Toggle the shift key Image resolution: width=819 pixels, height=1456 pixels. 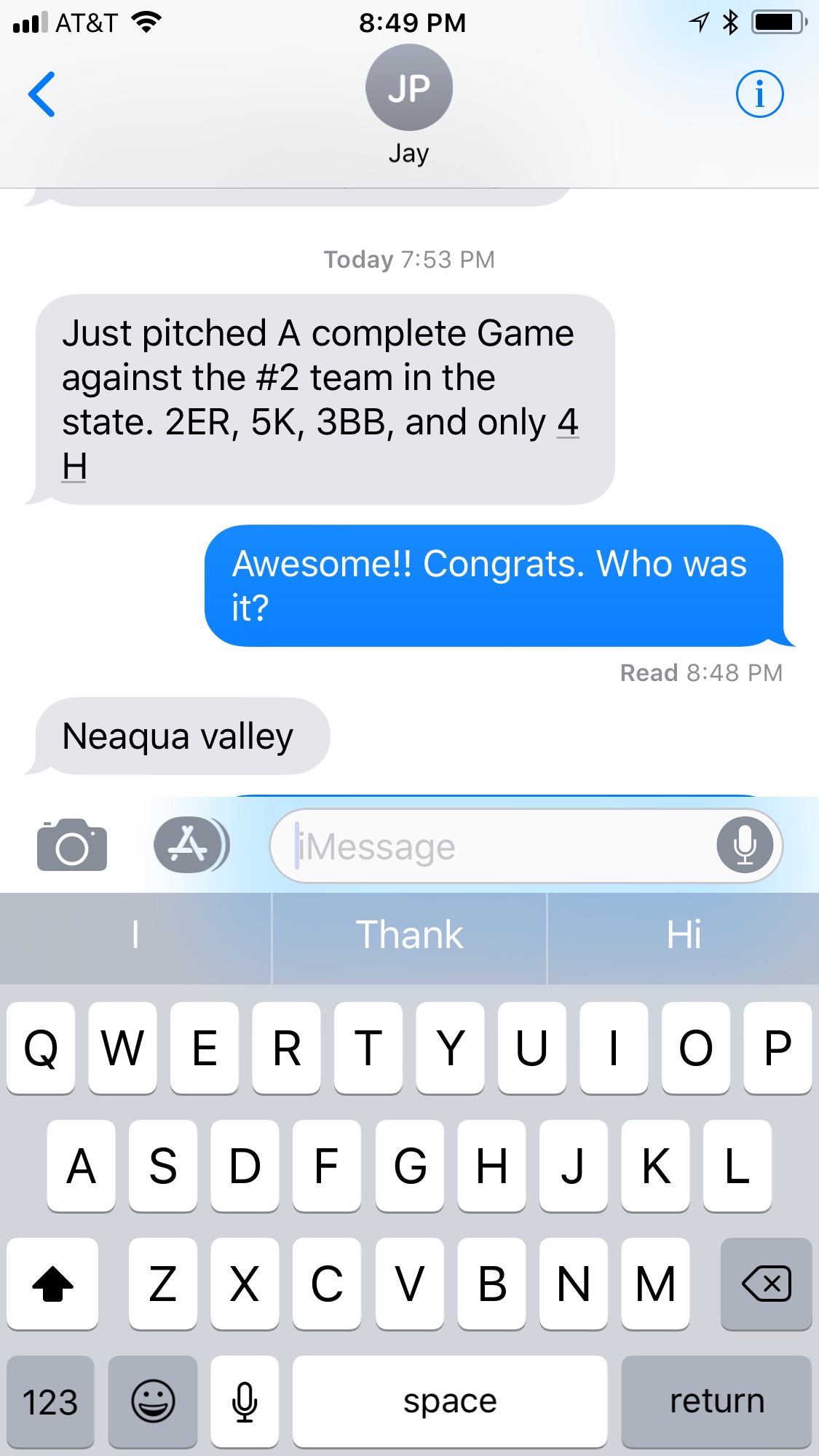(52, 1284)
